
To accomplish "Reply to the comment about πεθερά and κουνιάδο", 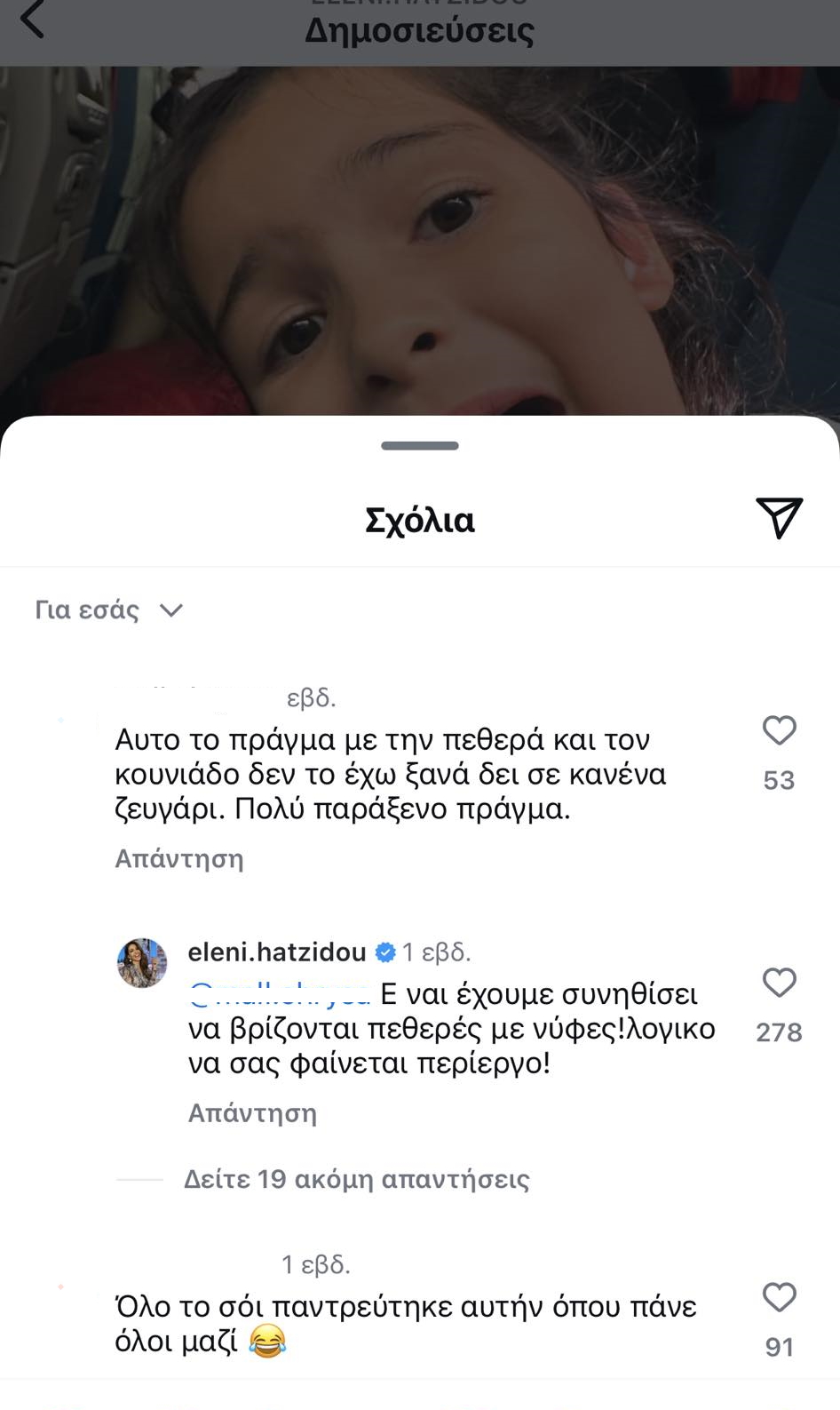I will (x=179, y=858).
